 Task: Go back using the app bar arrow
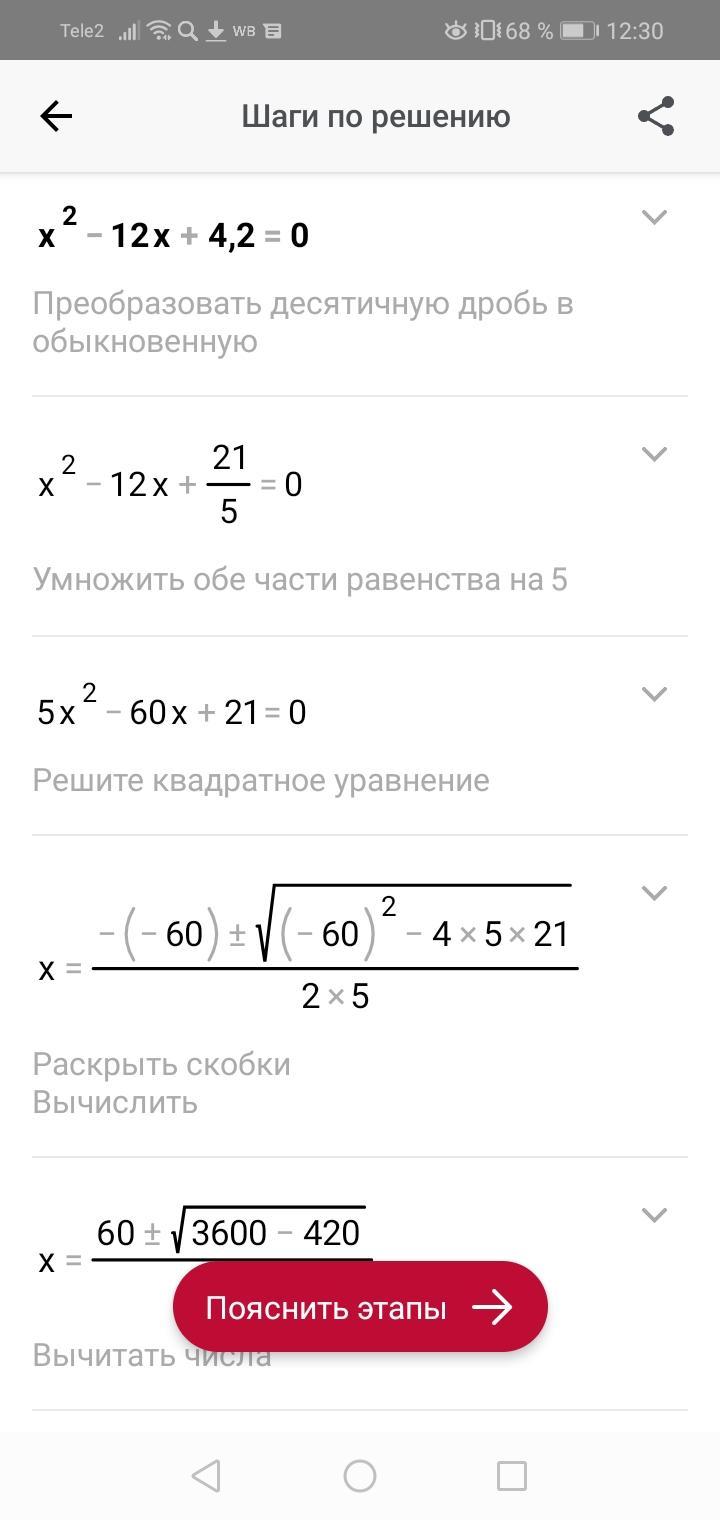click(x=56, y=117)
